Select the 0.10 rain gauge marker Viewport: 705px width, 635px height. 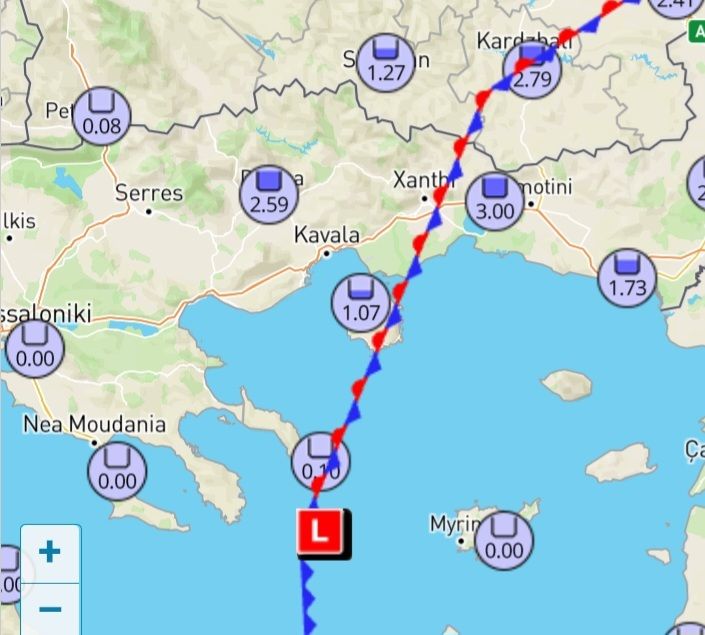[x=320, y=459]
